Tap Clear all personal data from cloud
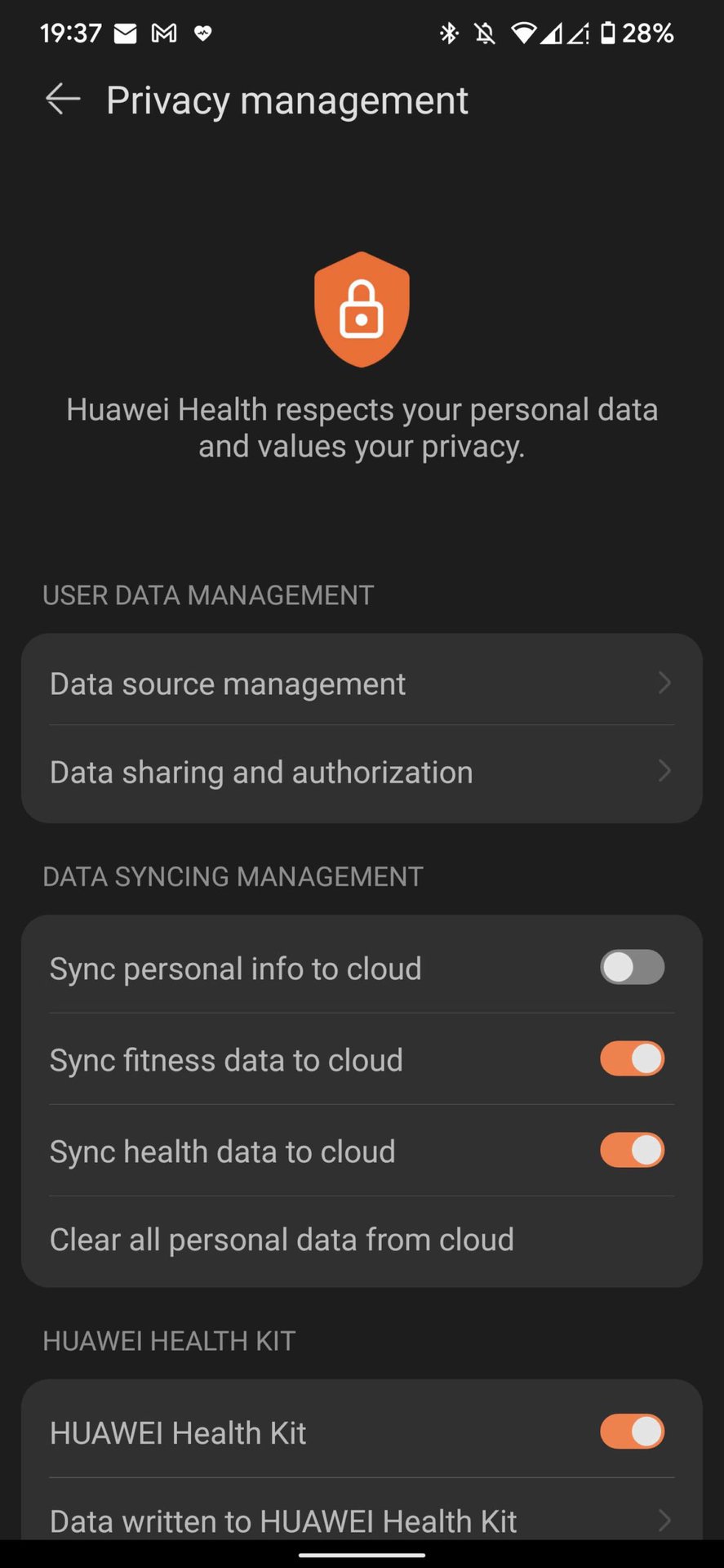724x1568 pixels. pos(282,1240)
